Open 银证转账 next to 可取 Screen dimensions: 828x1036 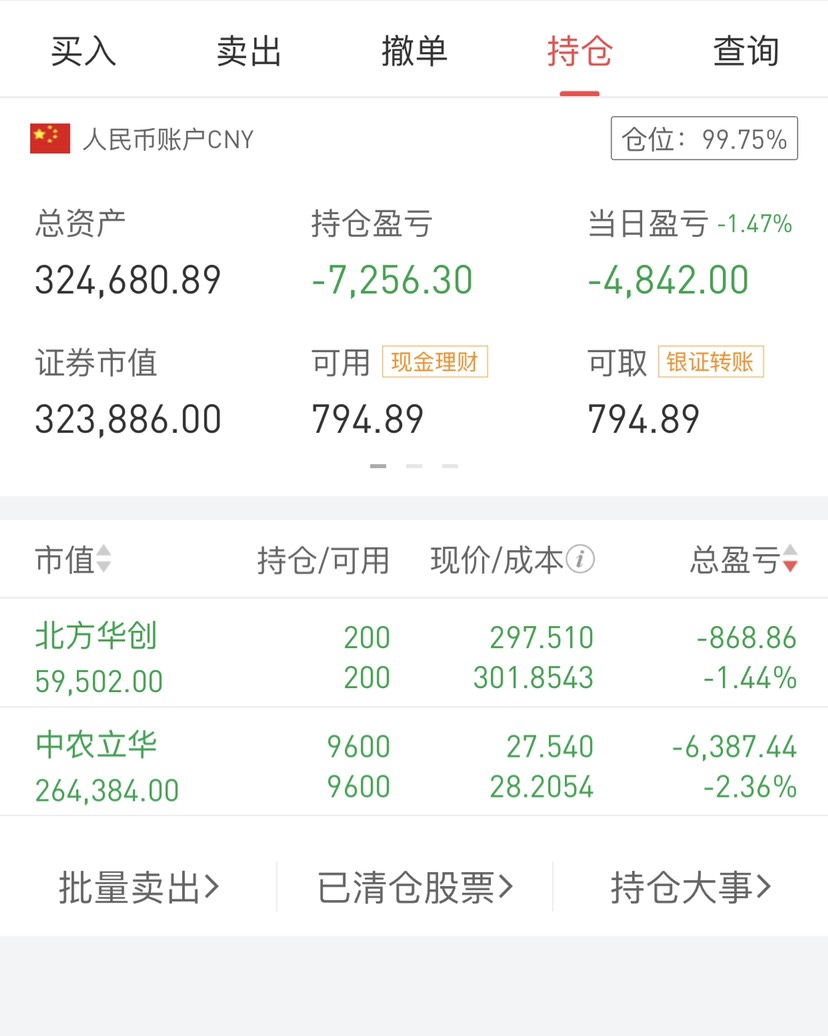pyautogui.click(x=710, y=362)
